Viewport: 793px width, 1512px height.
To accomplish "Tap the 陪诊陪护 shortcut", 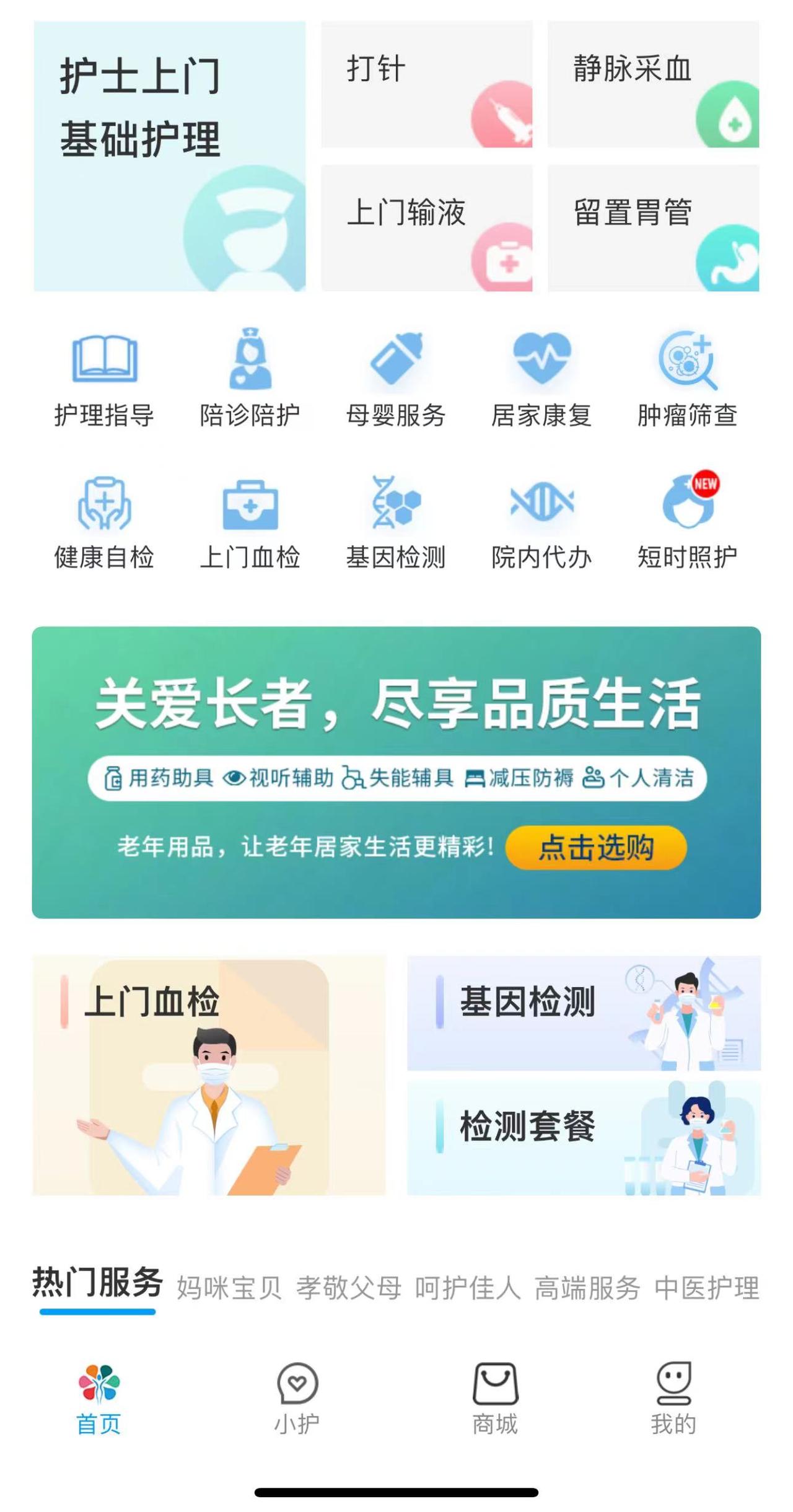I will (250, 379).
